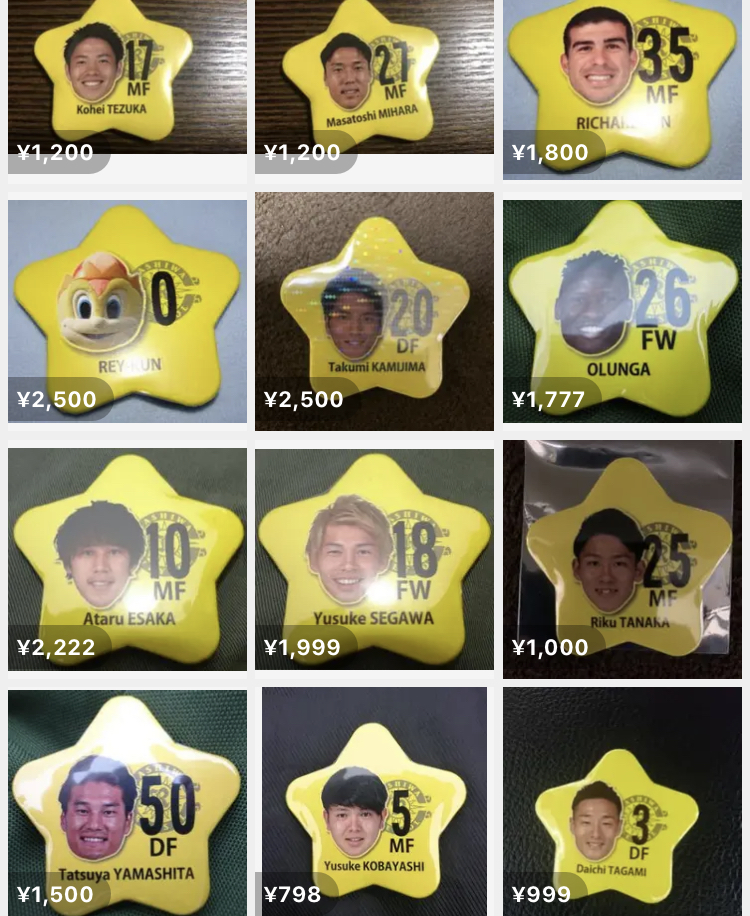View the Yusuke KOBAYASHI badge for ¥798

point(374,800)
